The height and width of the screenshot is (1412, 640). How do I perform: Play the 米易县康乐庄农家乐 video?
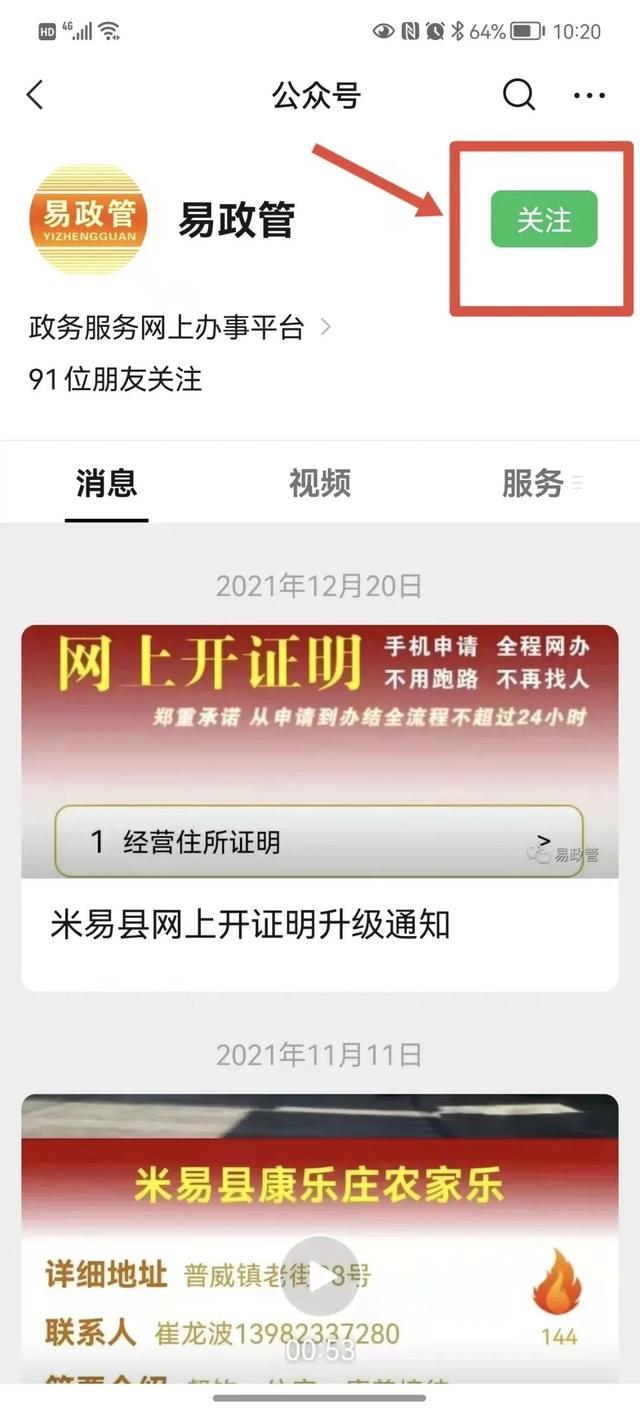pyautogui.click(x=319, y=1277)
